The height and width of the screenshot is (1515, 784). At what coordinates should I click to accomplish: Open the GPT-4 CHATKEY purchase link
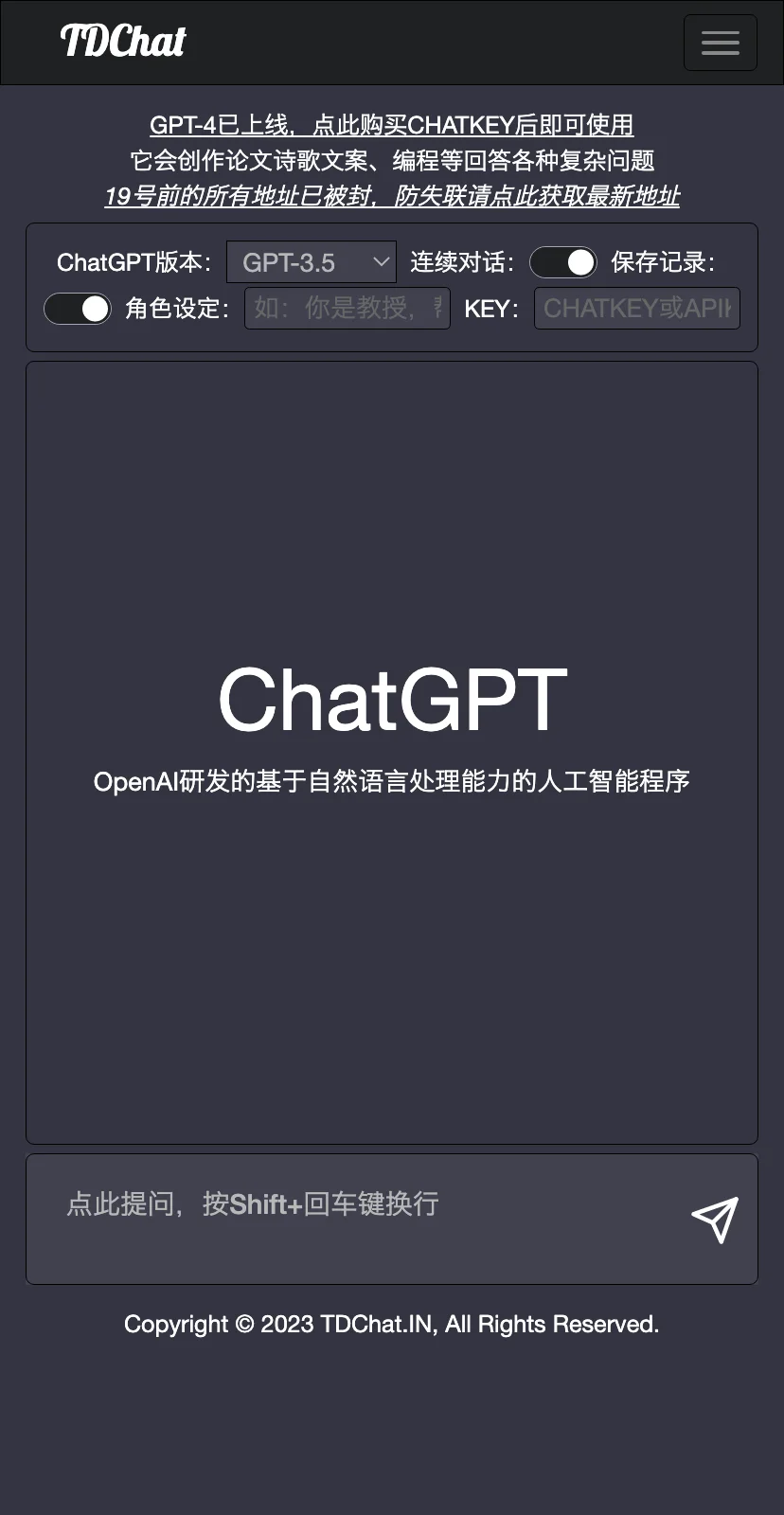(x=391, y=125)
